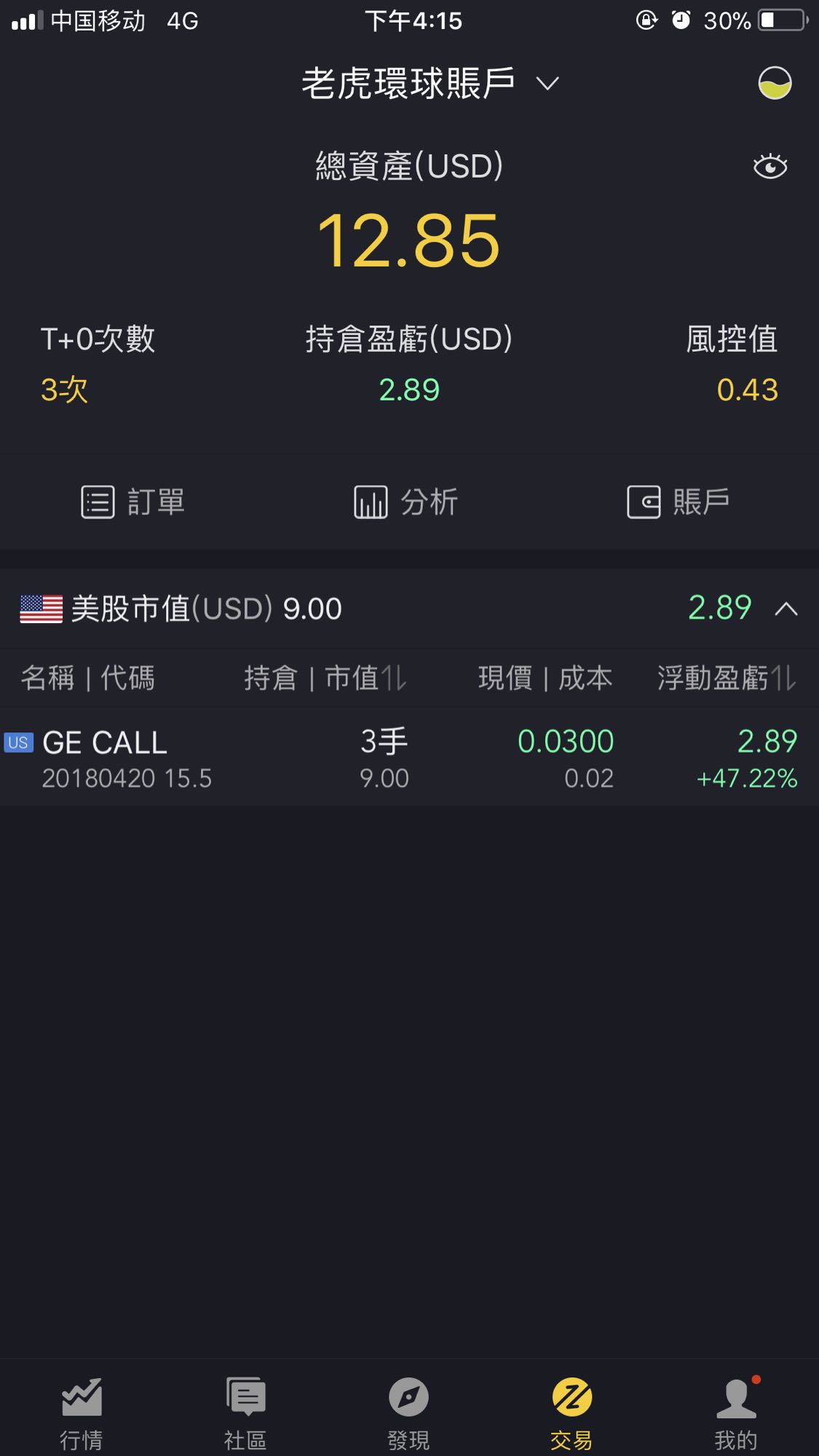Sort holdings by 持倉 | 市值
819x1456 pixels.
coord(325,678)
